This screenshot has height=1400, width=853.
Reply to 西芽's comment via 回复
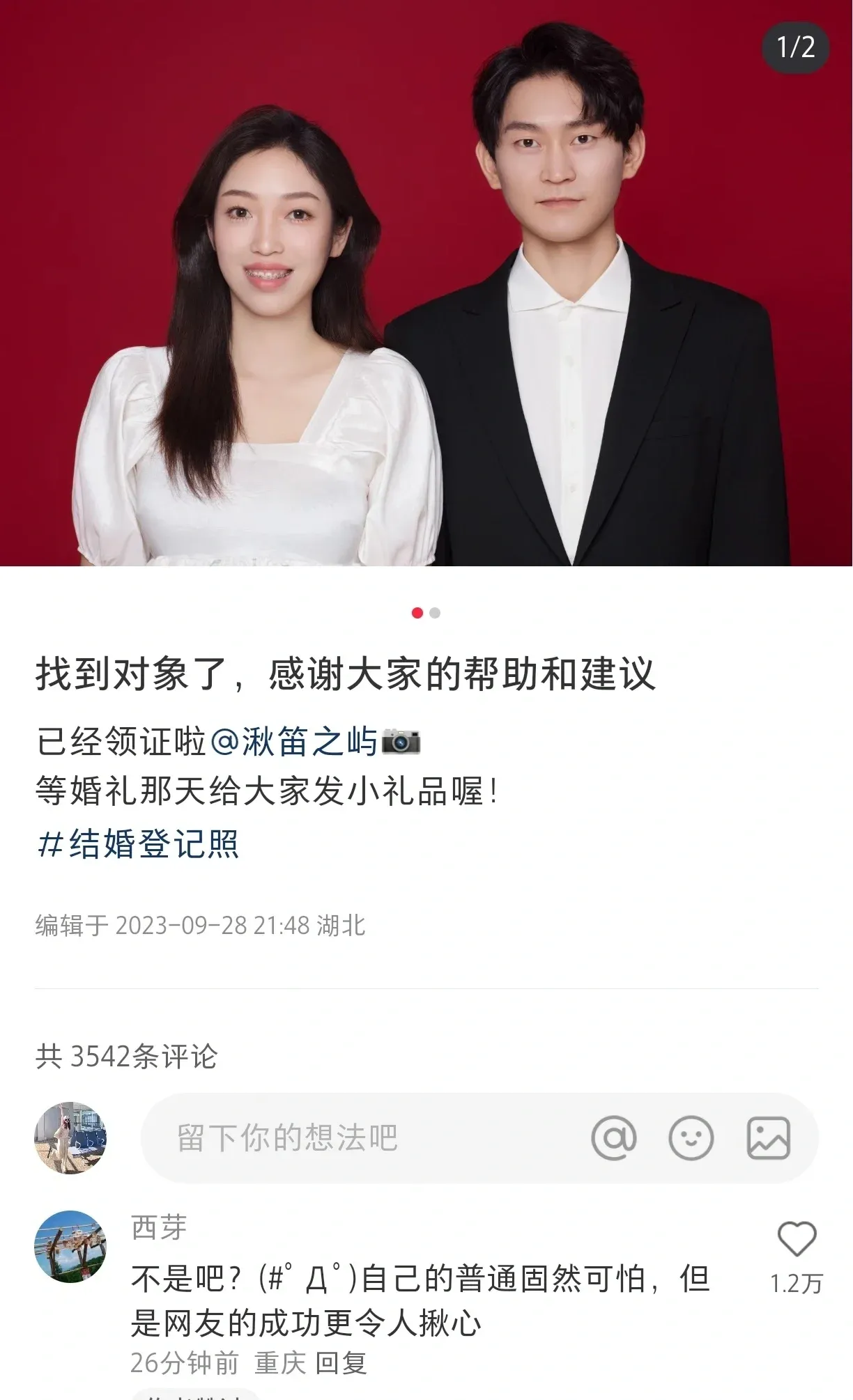click(x=341, y=1363)
